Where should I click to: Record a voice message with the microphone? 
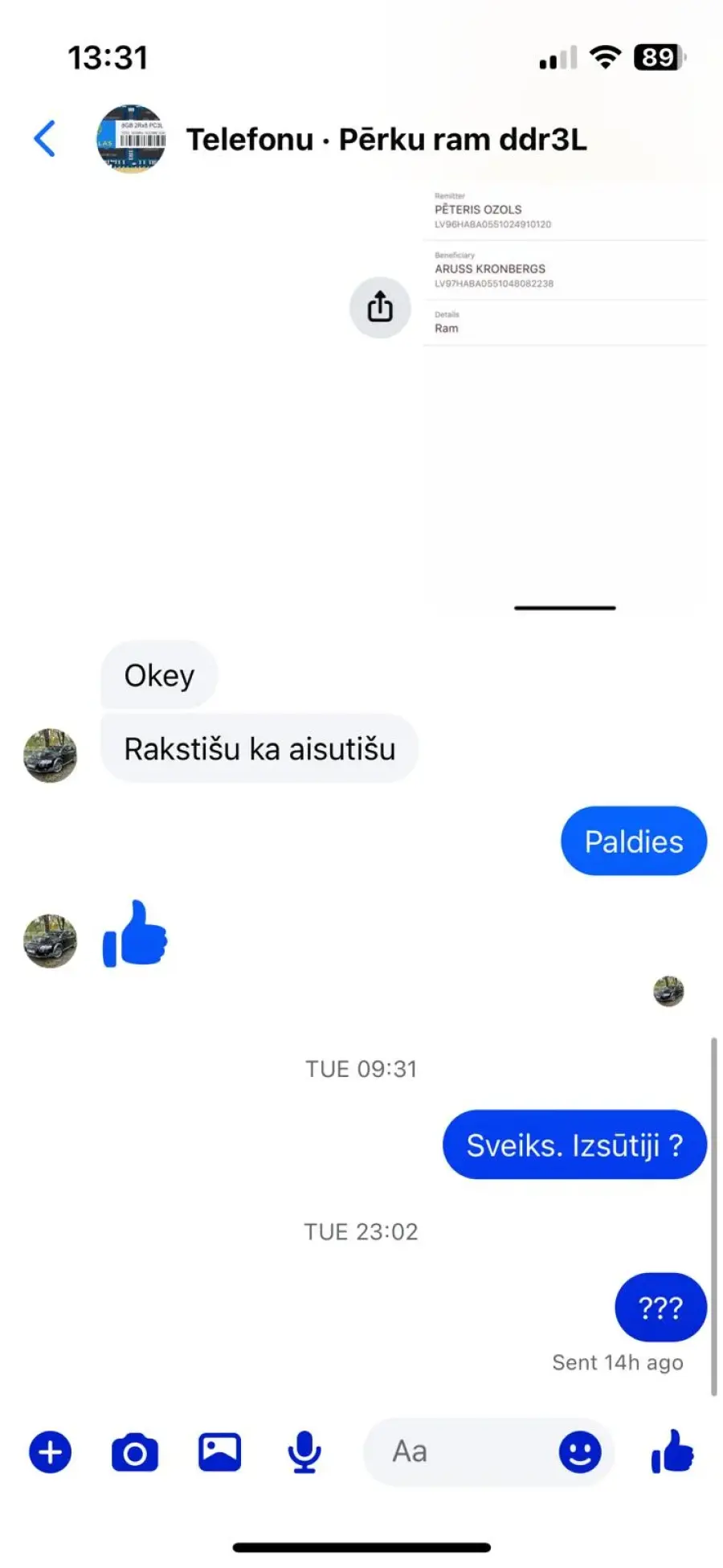coord(304,1452)
